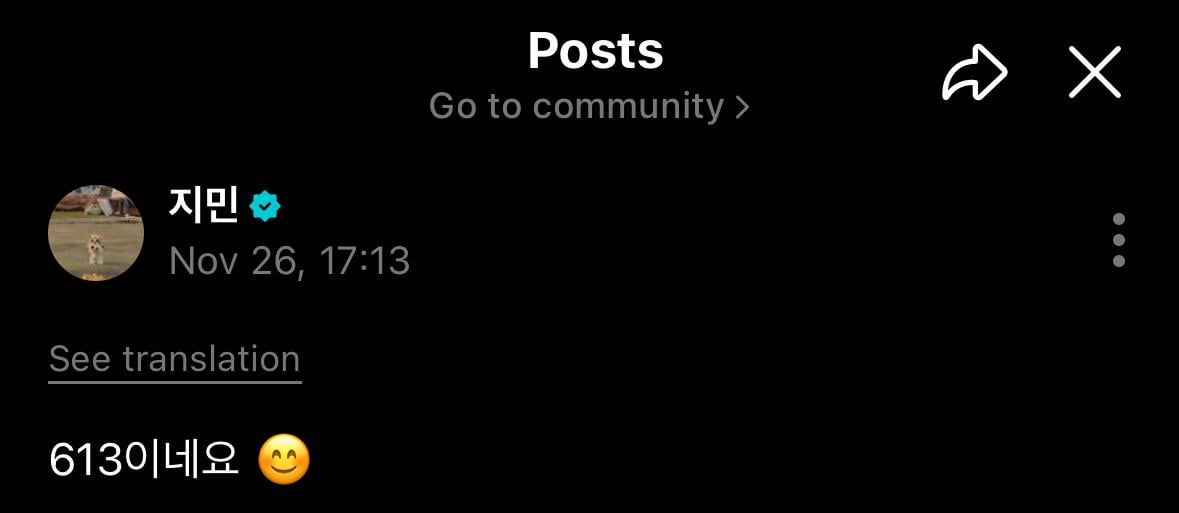Open the post's three-dot options menu
This screenshot has height=513, width=1179.
click(x=1118, y=240)
